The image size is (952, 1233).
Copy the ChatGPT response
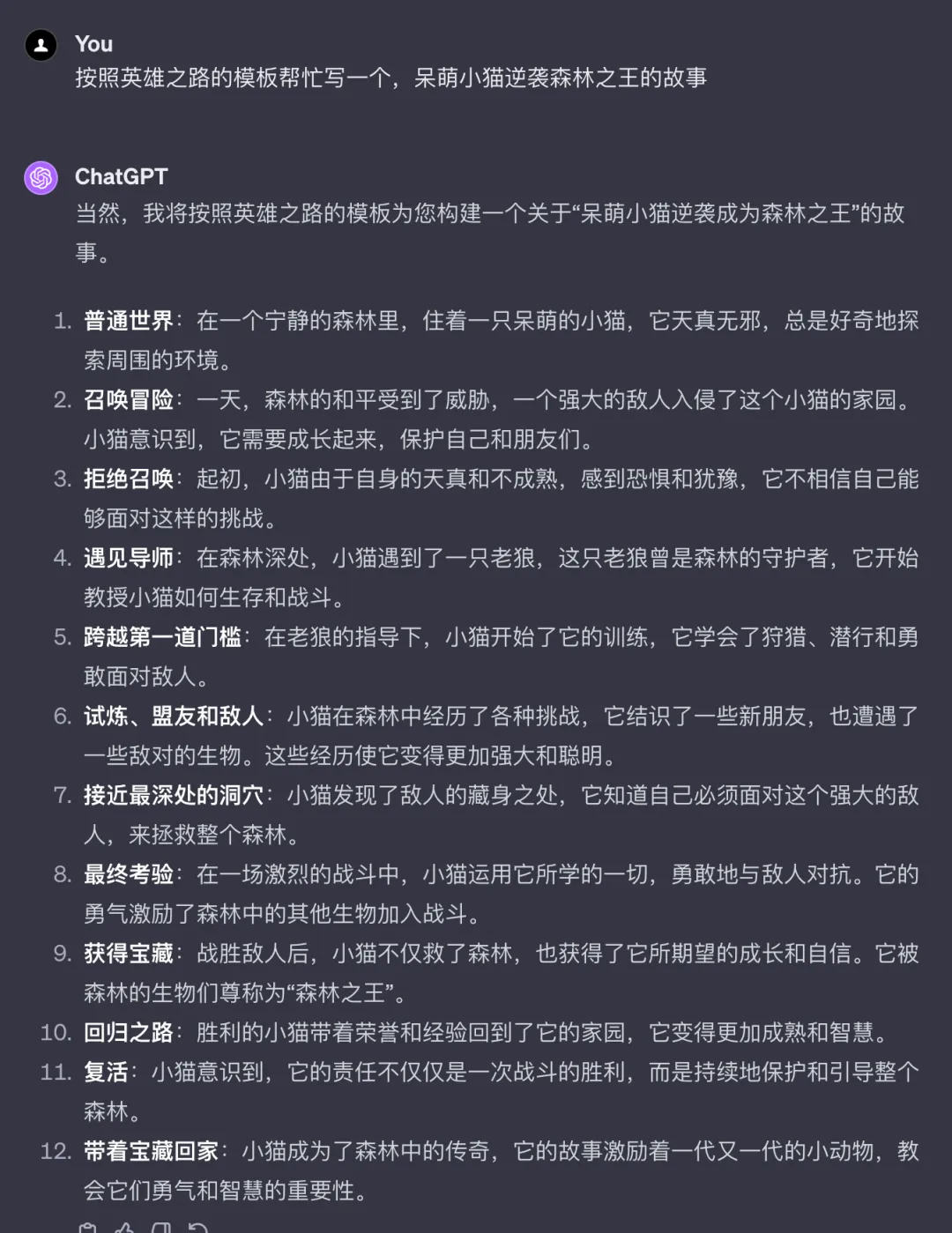(87, 1227)
